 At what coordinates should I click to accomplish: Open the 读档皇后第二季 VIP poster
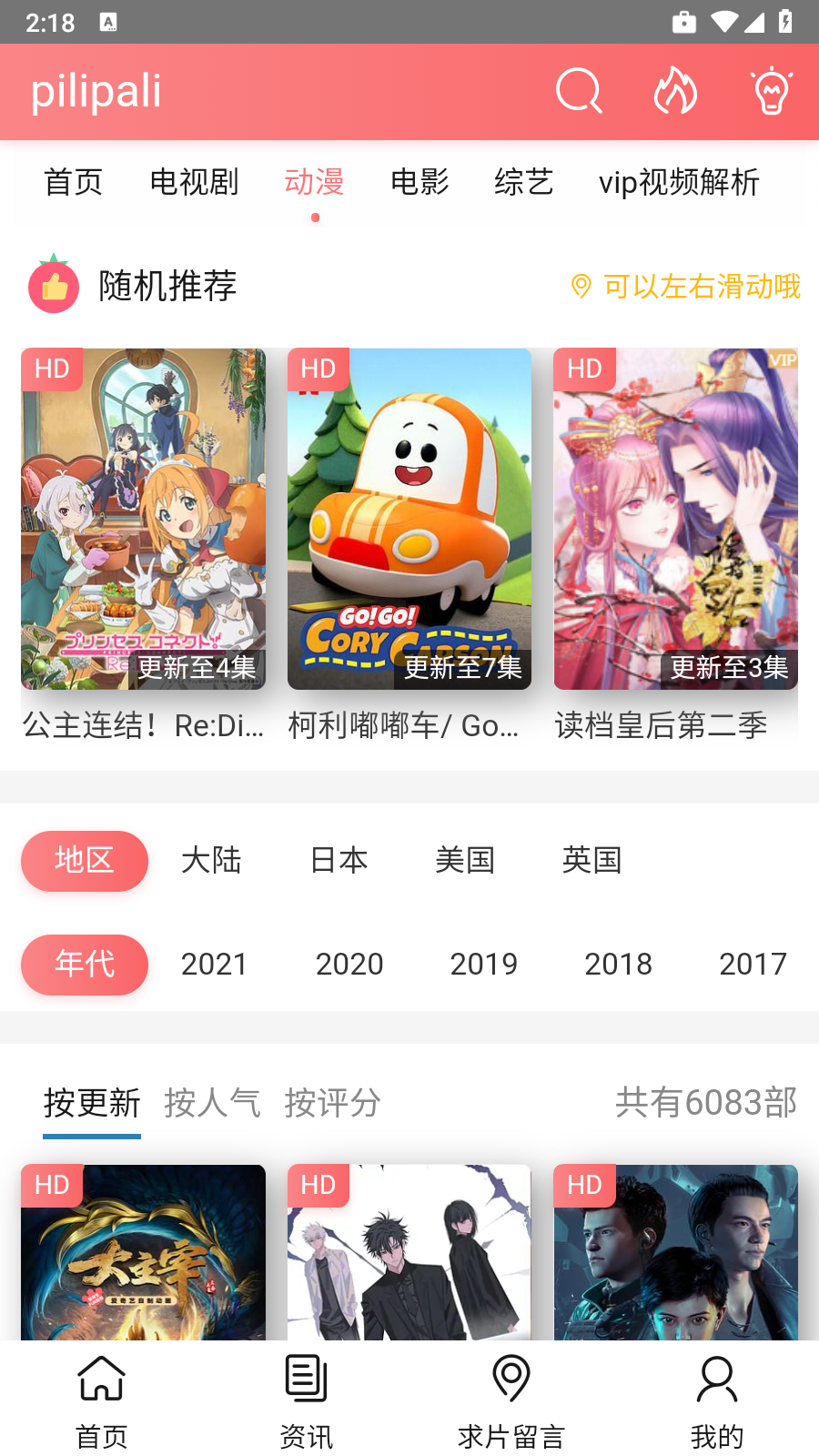pos(675,519)
